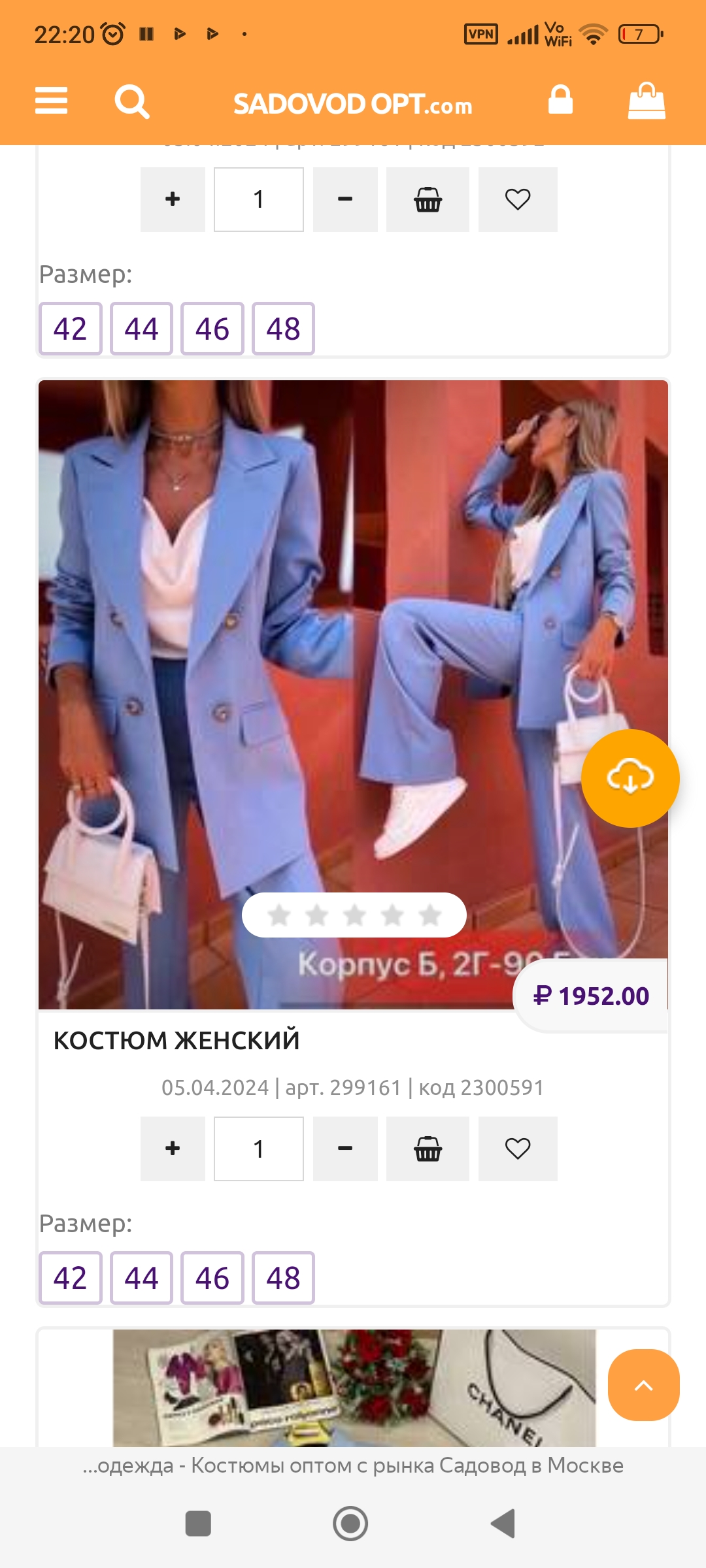Decrease quantity for Костюм женский арт. 299161

tap(345, 1149)
